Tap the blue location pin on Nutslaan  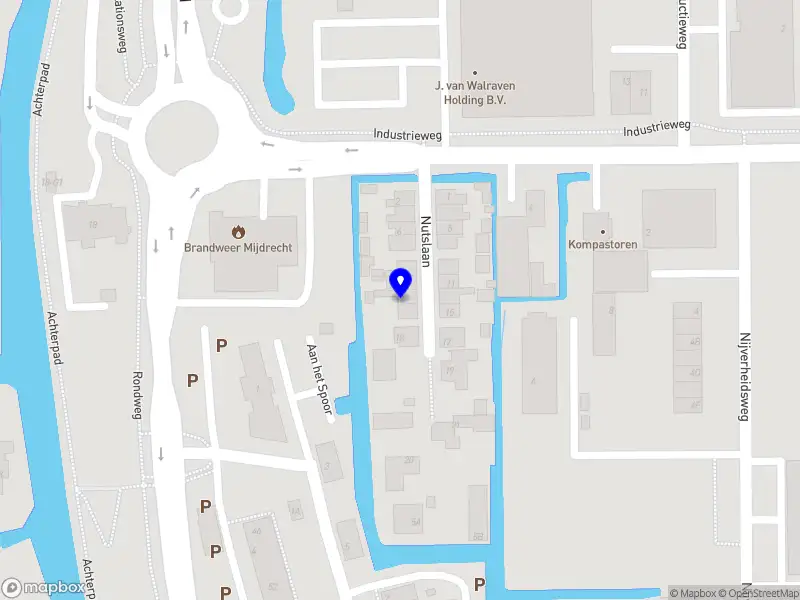pyautogui.click(x=401, y=283)
